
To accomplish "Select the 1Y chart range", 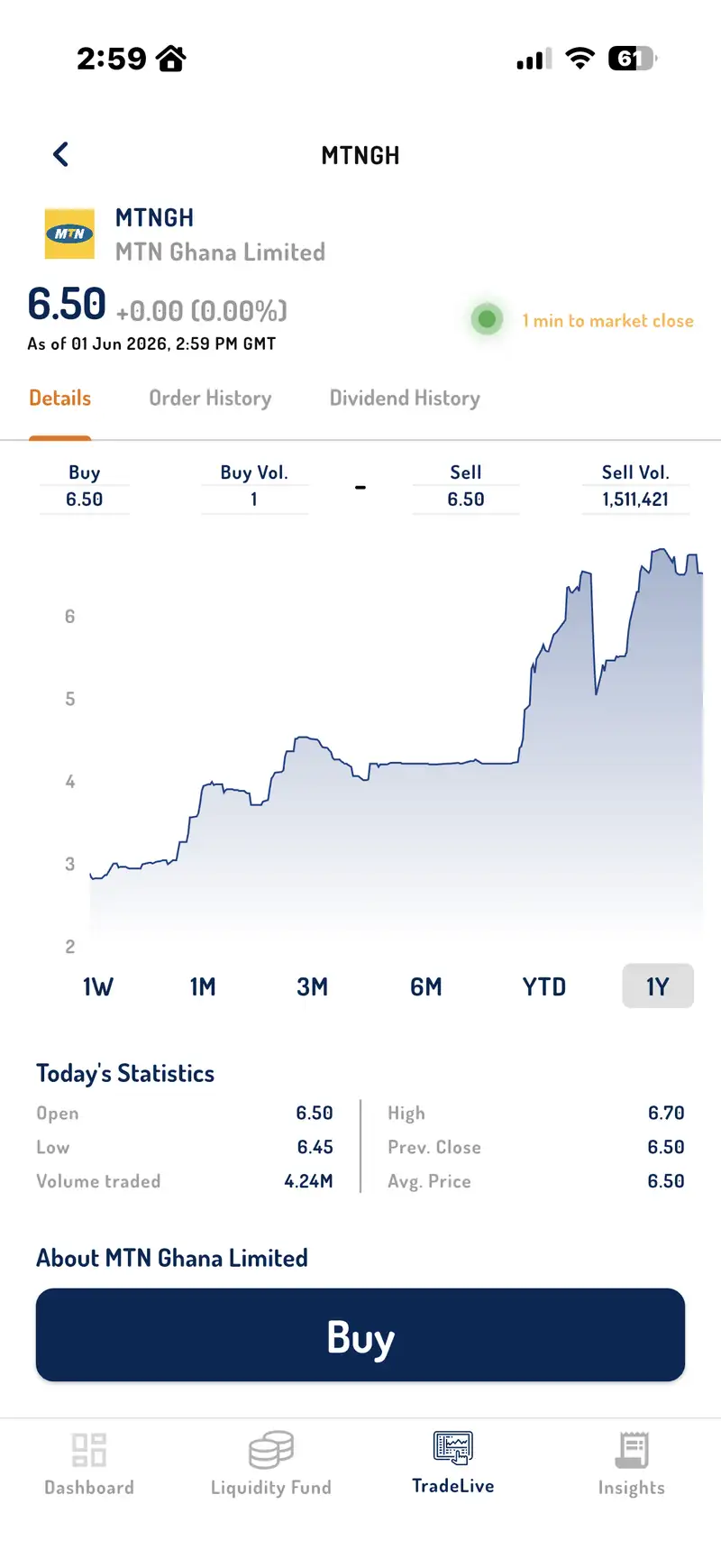I will pyautogui.click(x=658, y=986).
